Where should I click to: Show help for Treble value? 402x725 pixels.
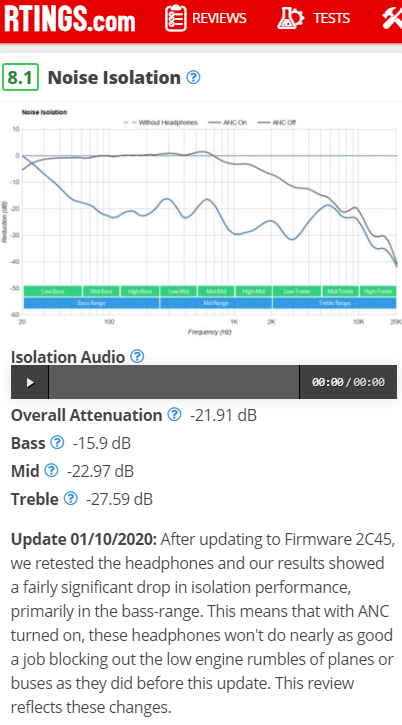[70, 499]
